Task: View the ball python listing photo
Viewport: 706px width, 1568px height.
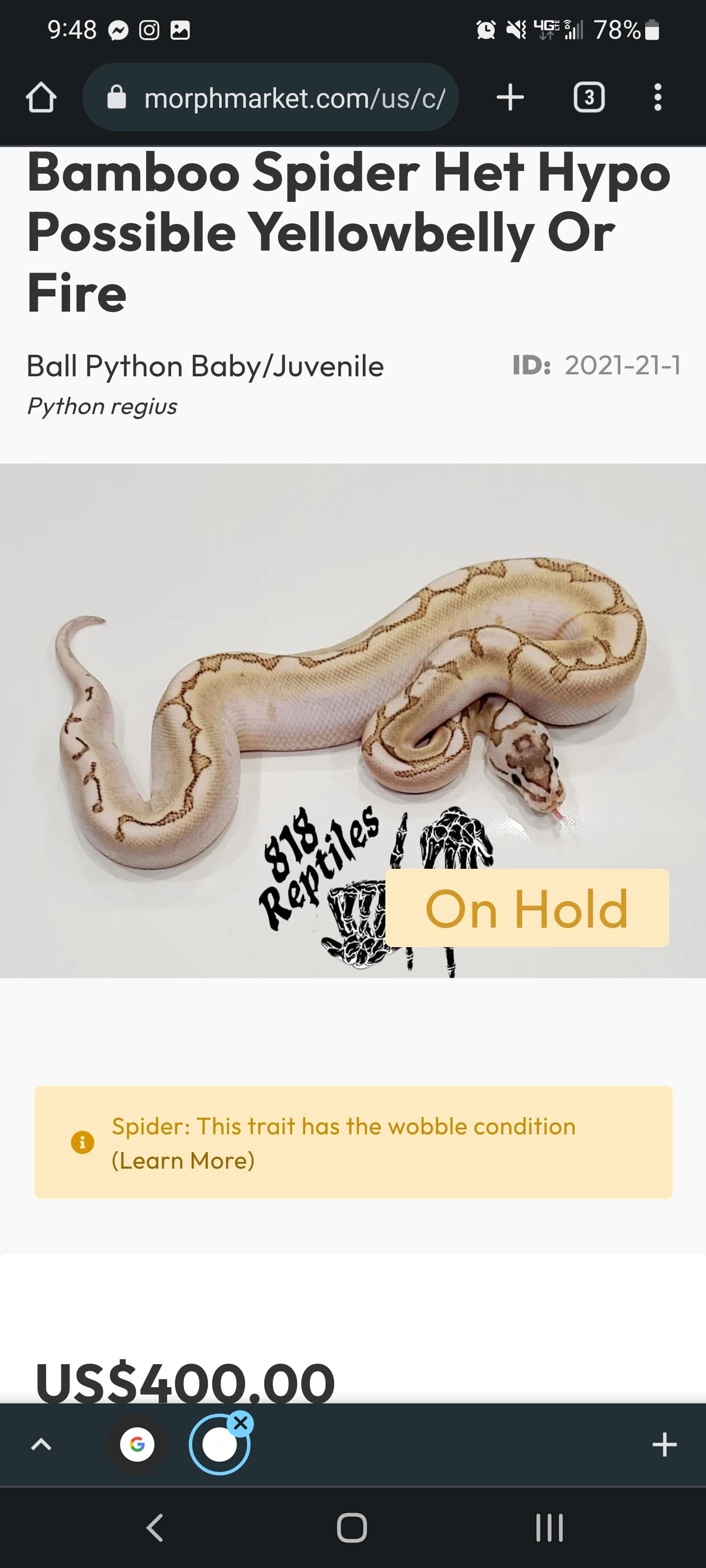Action: 353,719
